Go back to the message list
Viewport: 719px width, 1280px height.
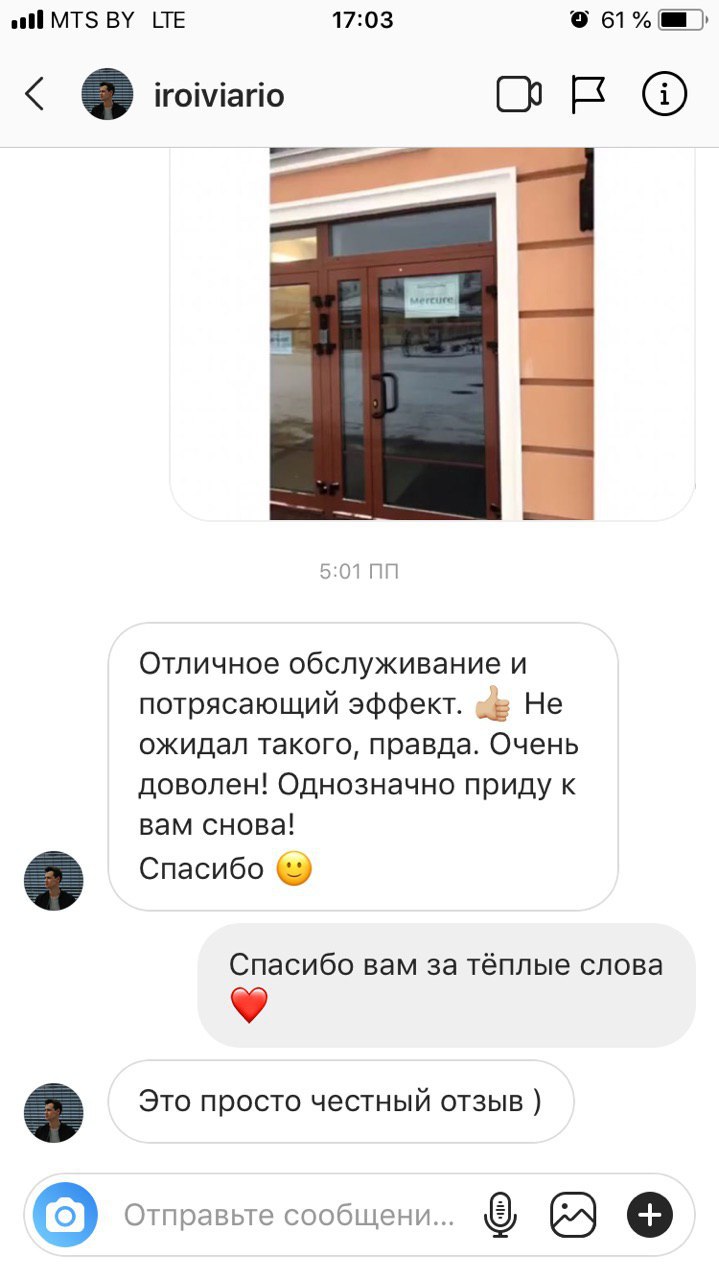(35, 95)
